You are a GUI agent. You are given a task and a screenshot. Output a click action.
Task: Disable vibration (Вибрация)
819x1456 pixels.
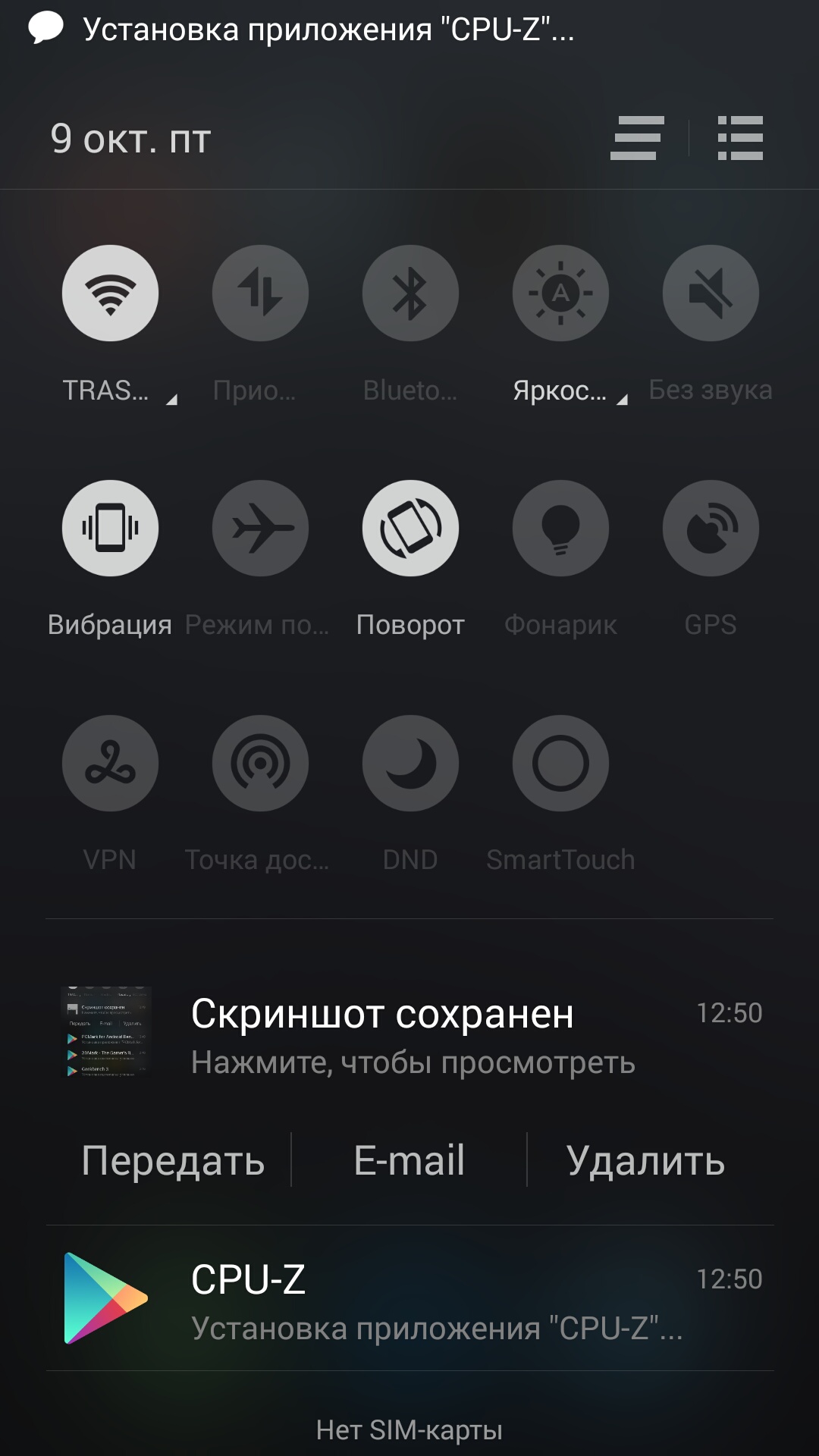110,528
